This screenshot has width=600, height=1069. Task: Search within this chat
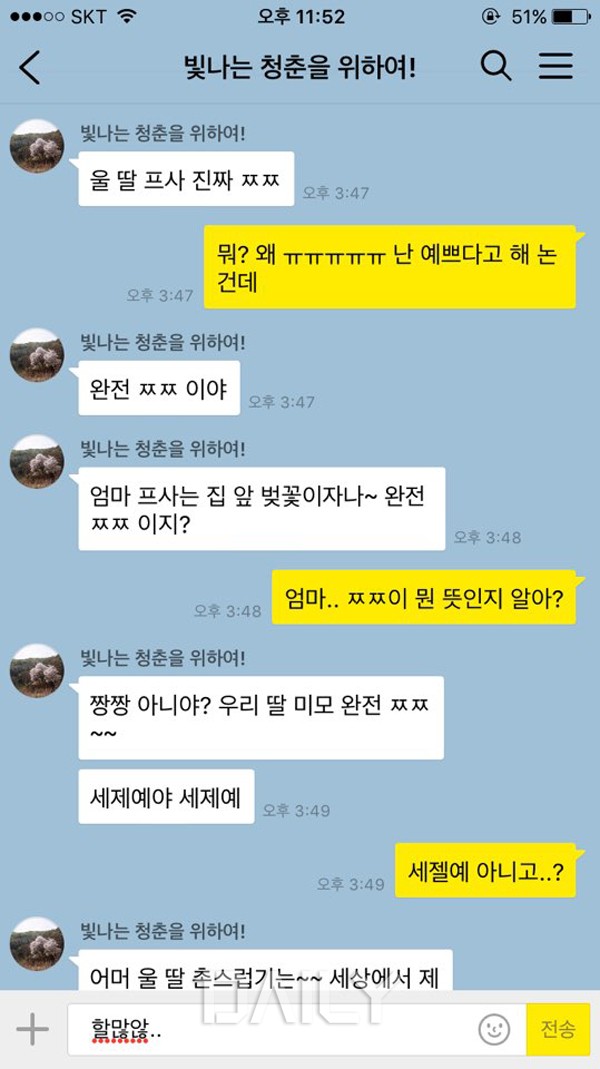pyautogui.click(x=496, y=67)
